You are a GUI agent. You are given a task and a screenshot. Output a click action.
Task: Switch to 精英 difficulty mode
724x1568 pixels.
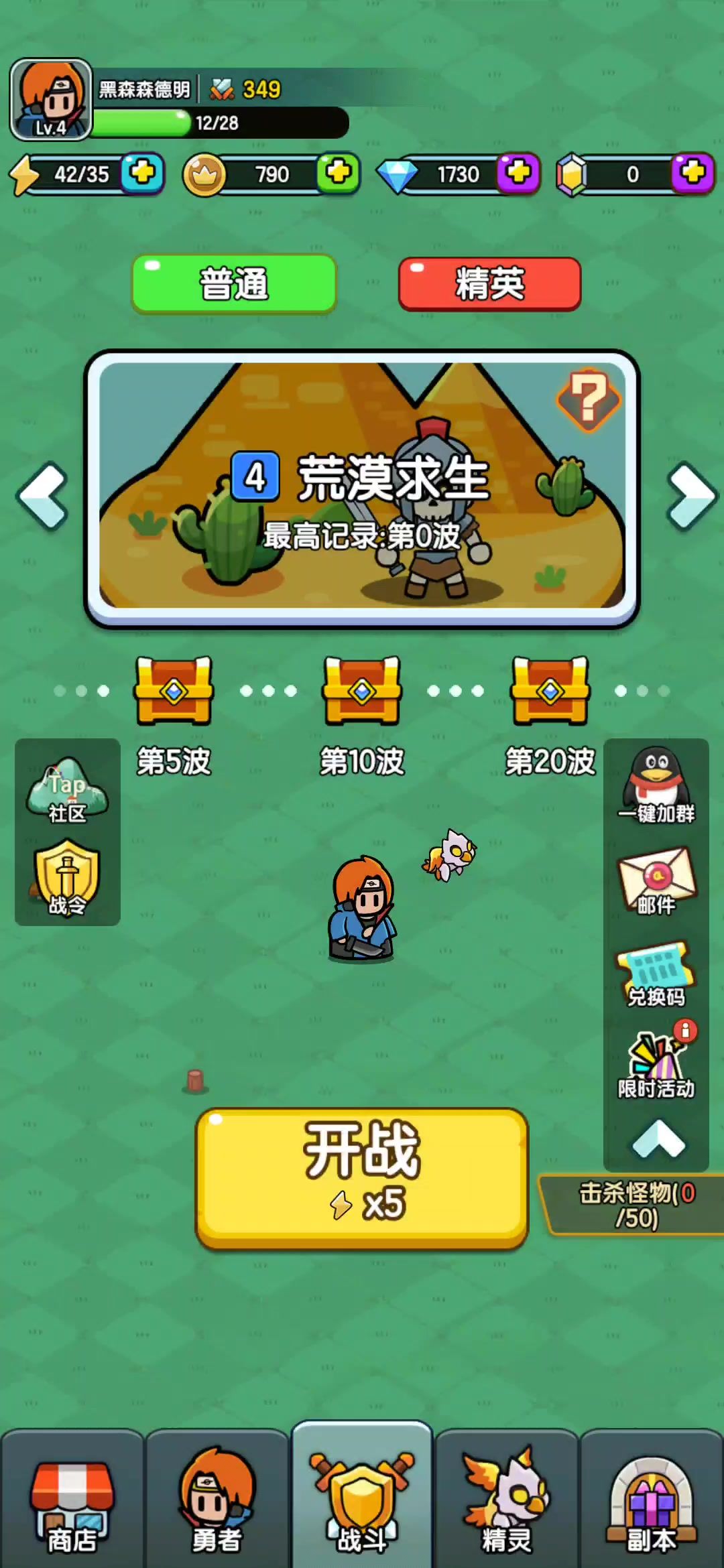(489, 283)
